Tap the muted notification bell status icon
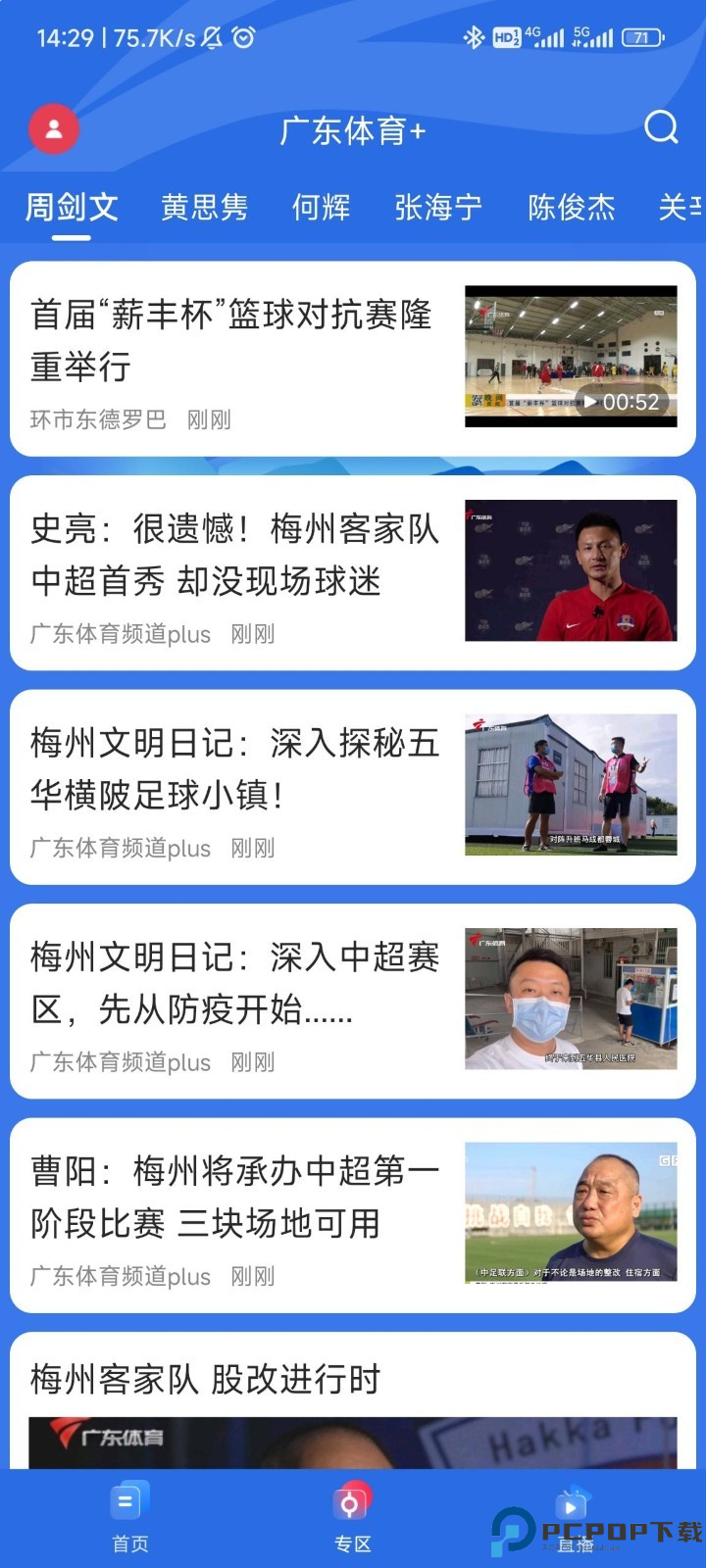 point(209,37)
